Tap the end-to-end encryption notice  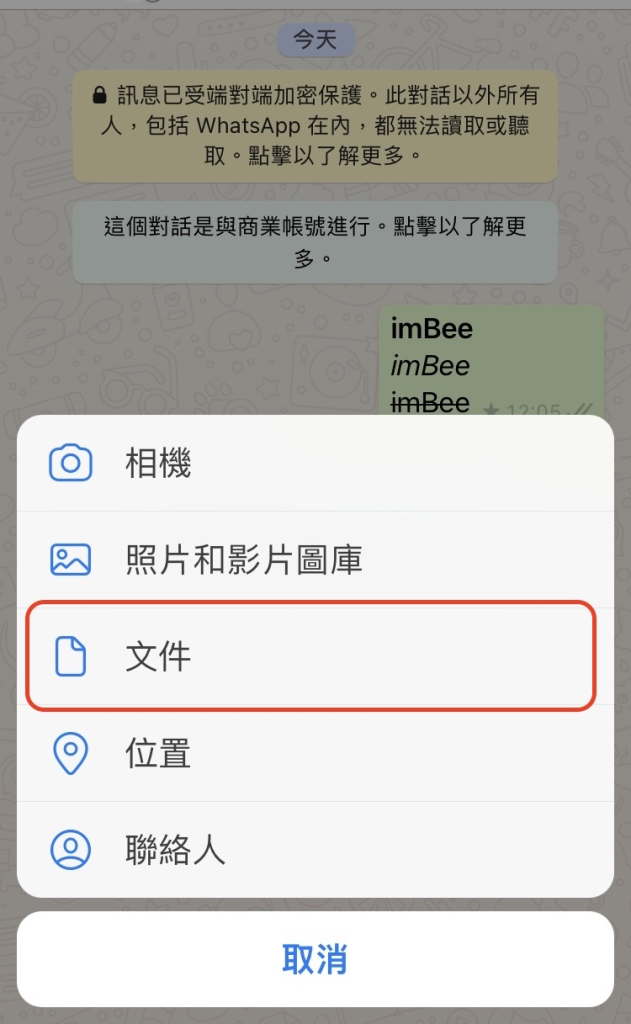[x=315, y=126]
